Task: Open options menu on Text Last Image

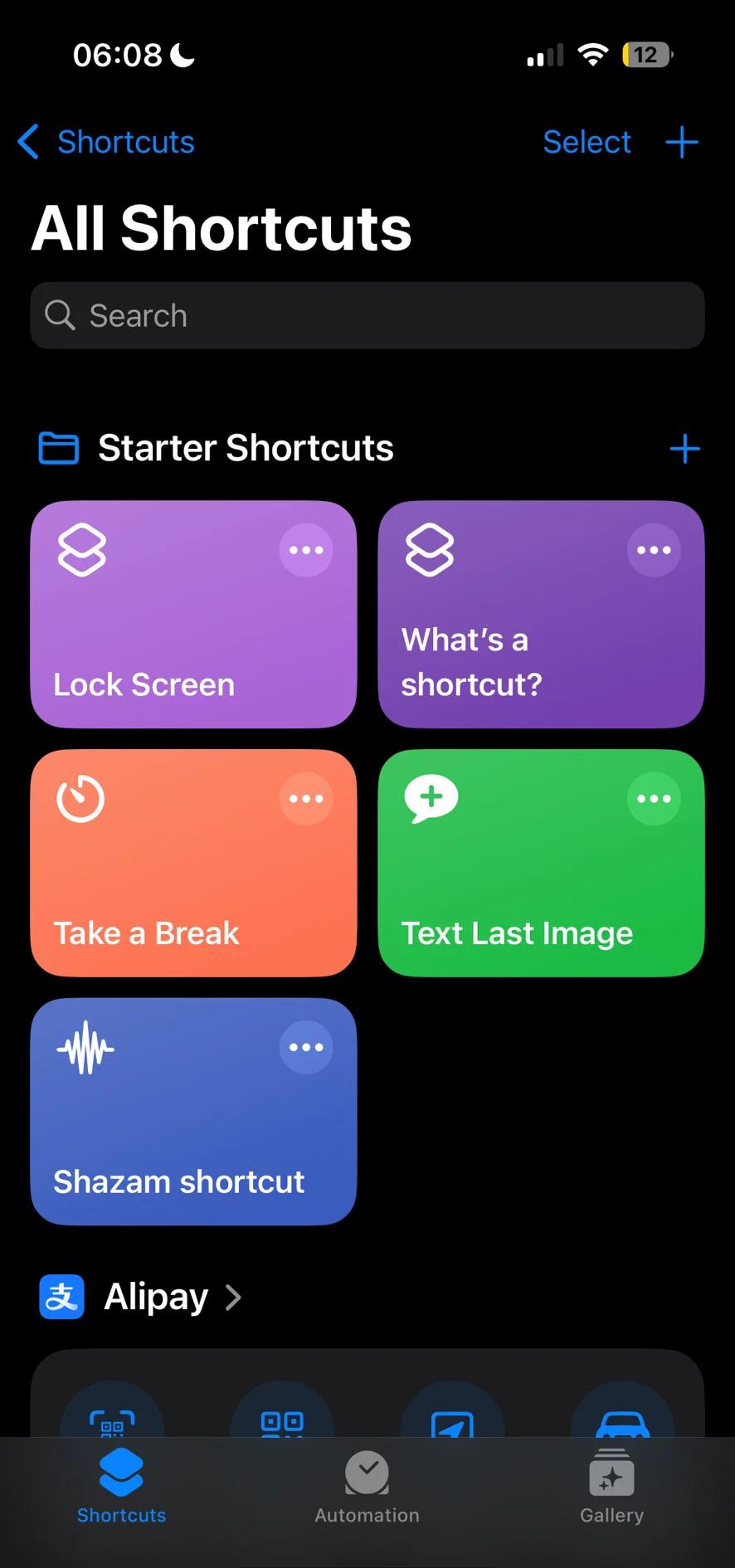Action: pyautogui.click(x=654, y=798)
